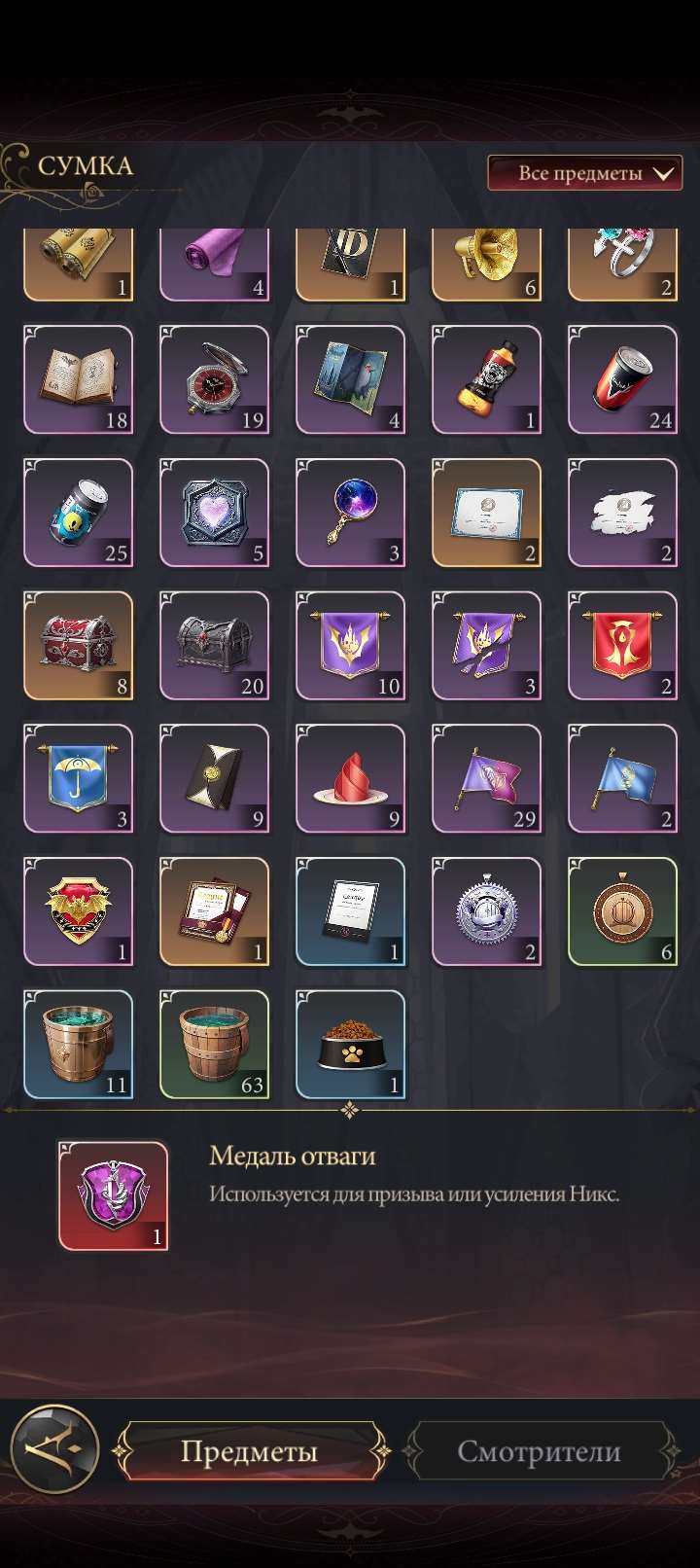This screenshot has width=700, height=1568.
Task: Select the pocket watch item with 19
Action: [x=214, y=379]
